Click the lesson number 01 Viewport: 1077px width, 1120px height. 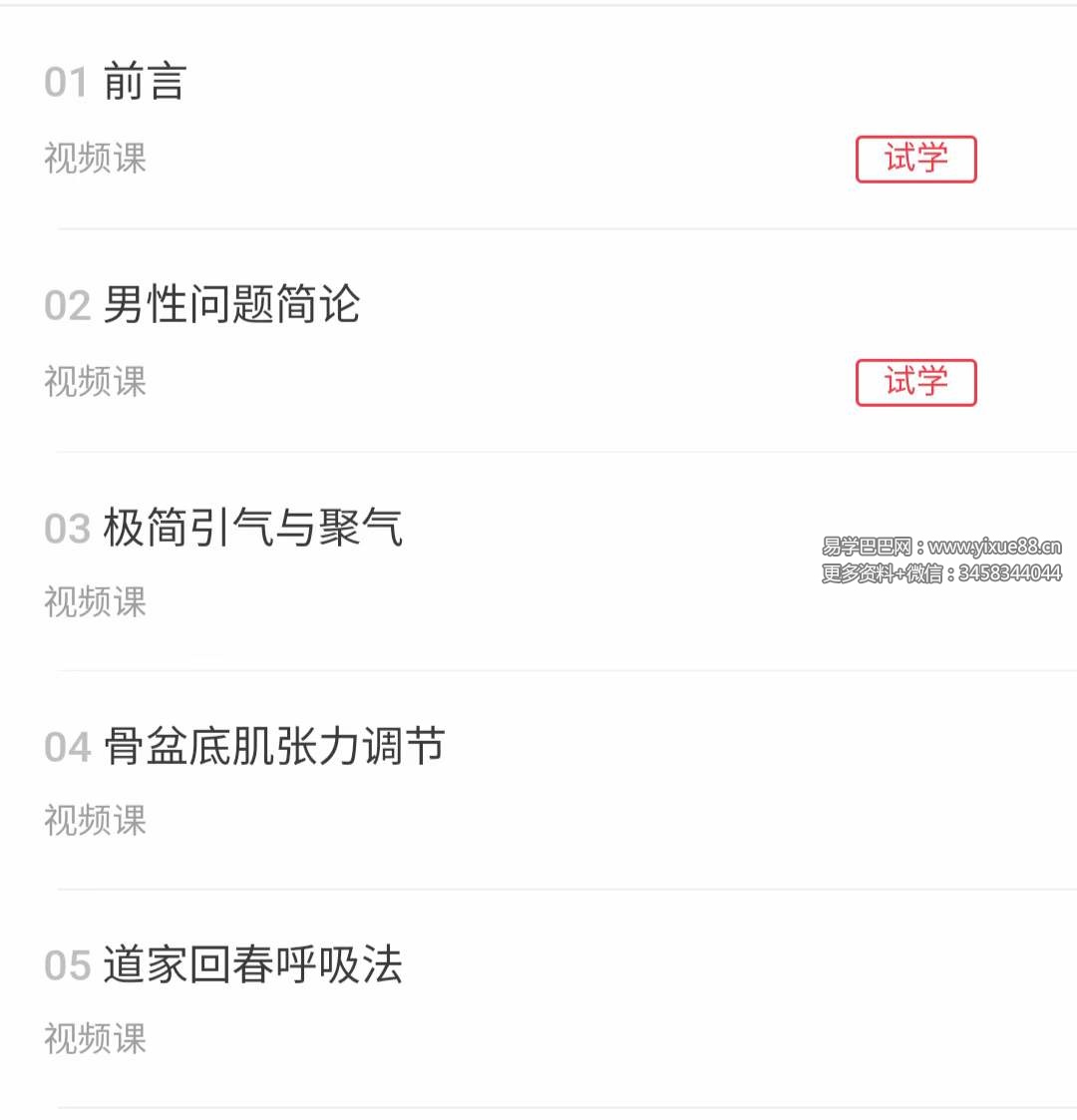point(66,80)
